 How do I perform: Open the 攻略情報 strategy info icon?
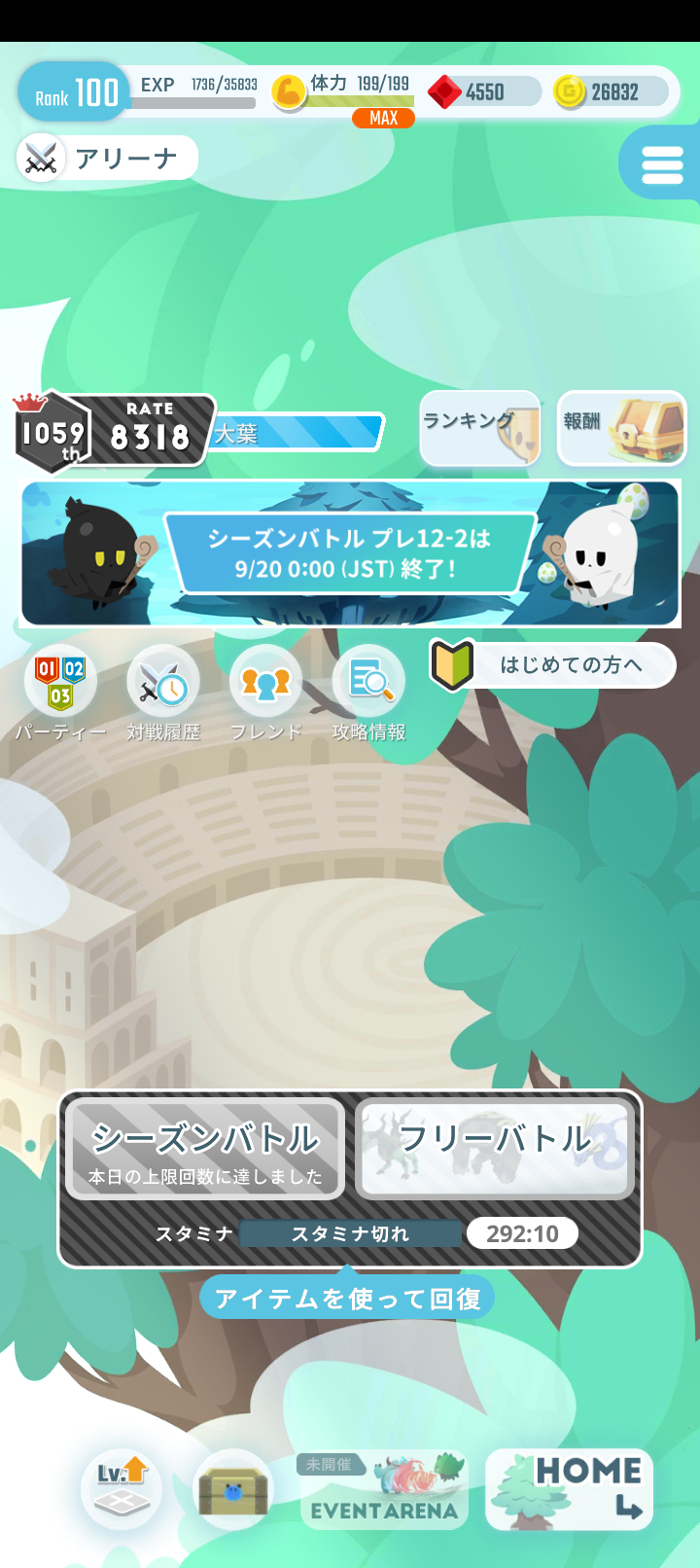pyautogui.click(x=368, y=681)
